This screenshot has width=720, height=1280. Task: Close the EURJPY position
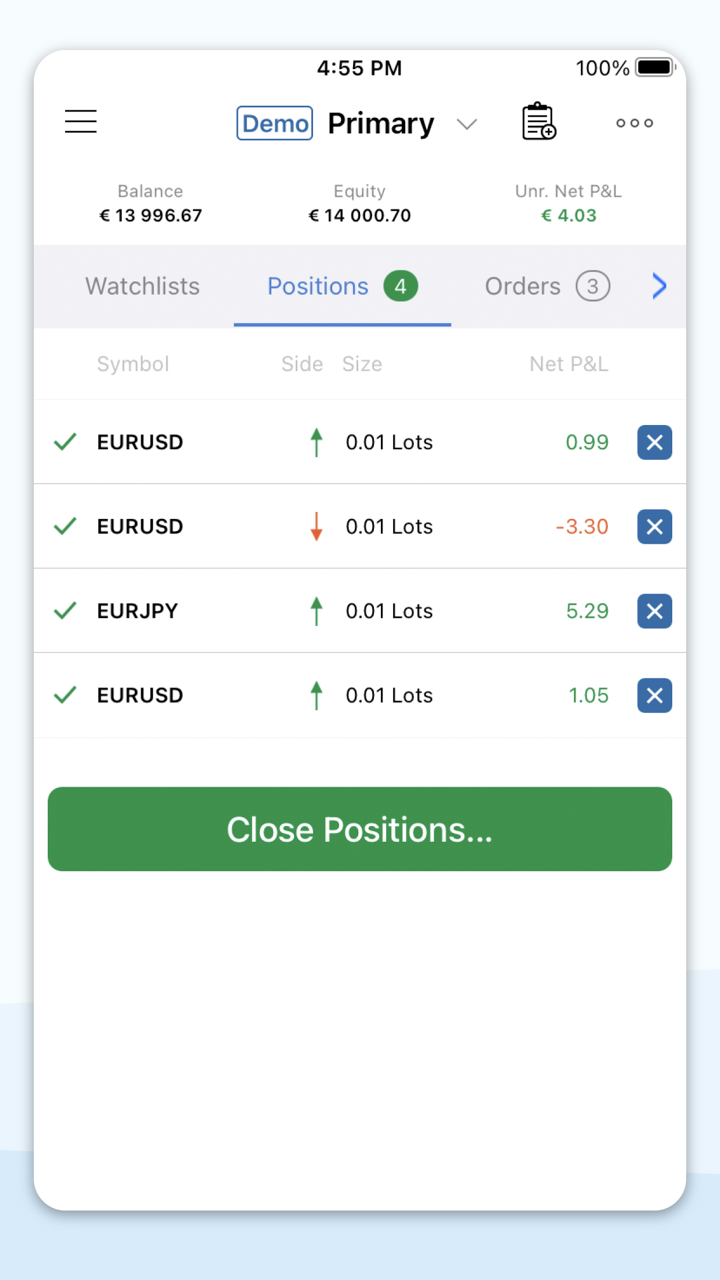654,611
